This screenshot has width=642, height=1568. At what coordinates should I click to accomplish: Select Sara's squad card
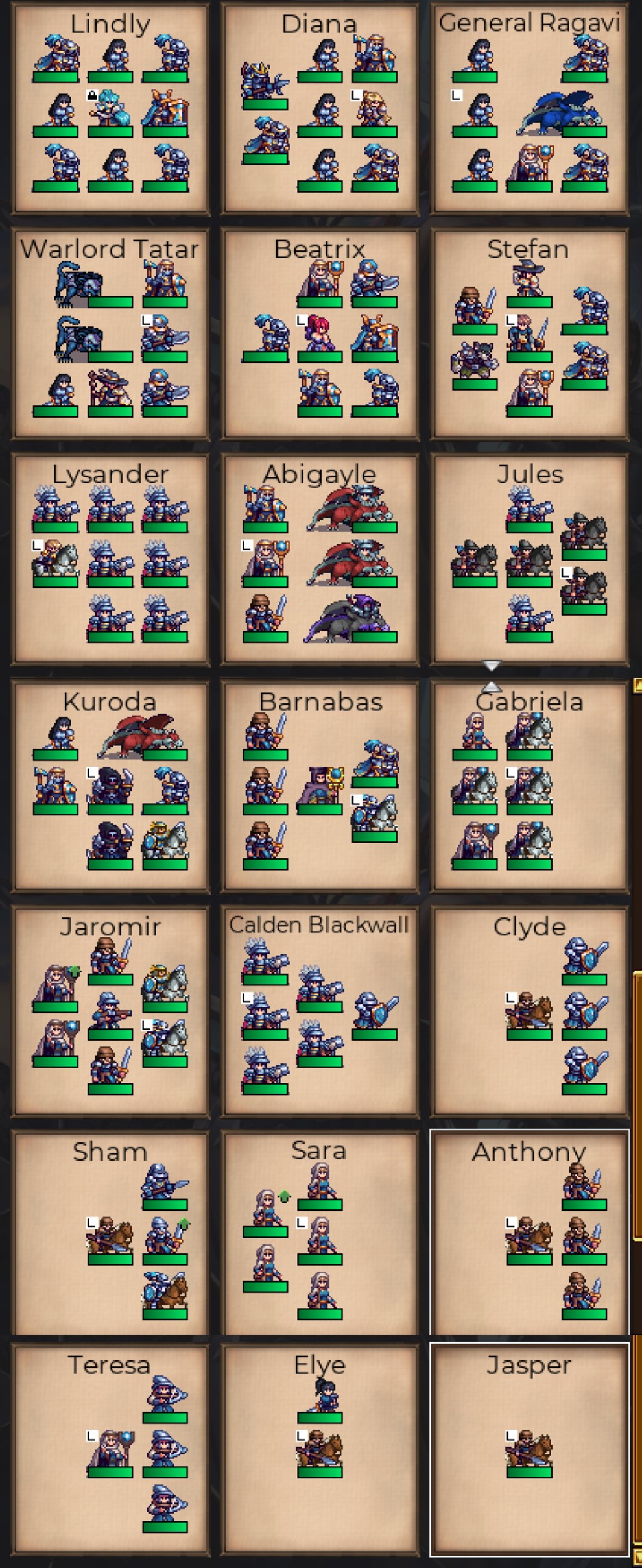(x=320, y=1234)
